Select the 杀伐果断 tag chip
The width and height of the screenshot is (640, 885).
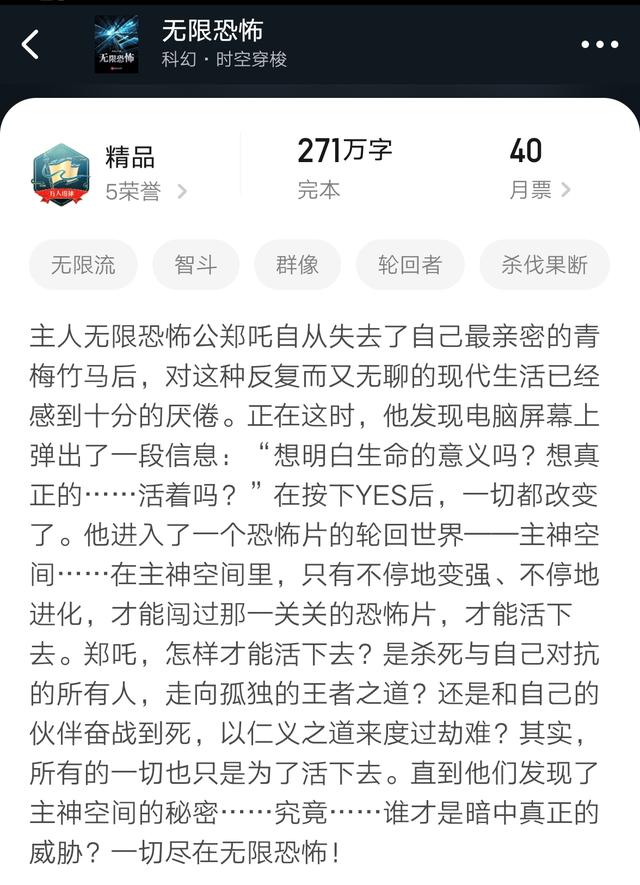545,265
